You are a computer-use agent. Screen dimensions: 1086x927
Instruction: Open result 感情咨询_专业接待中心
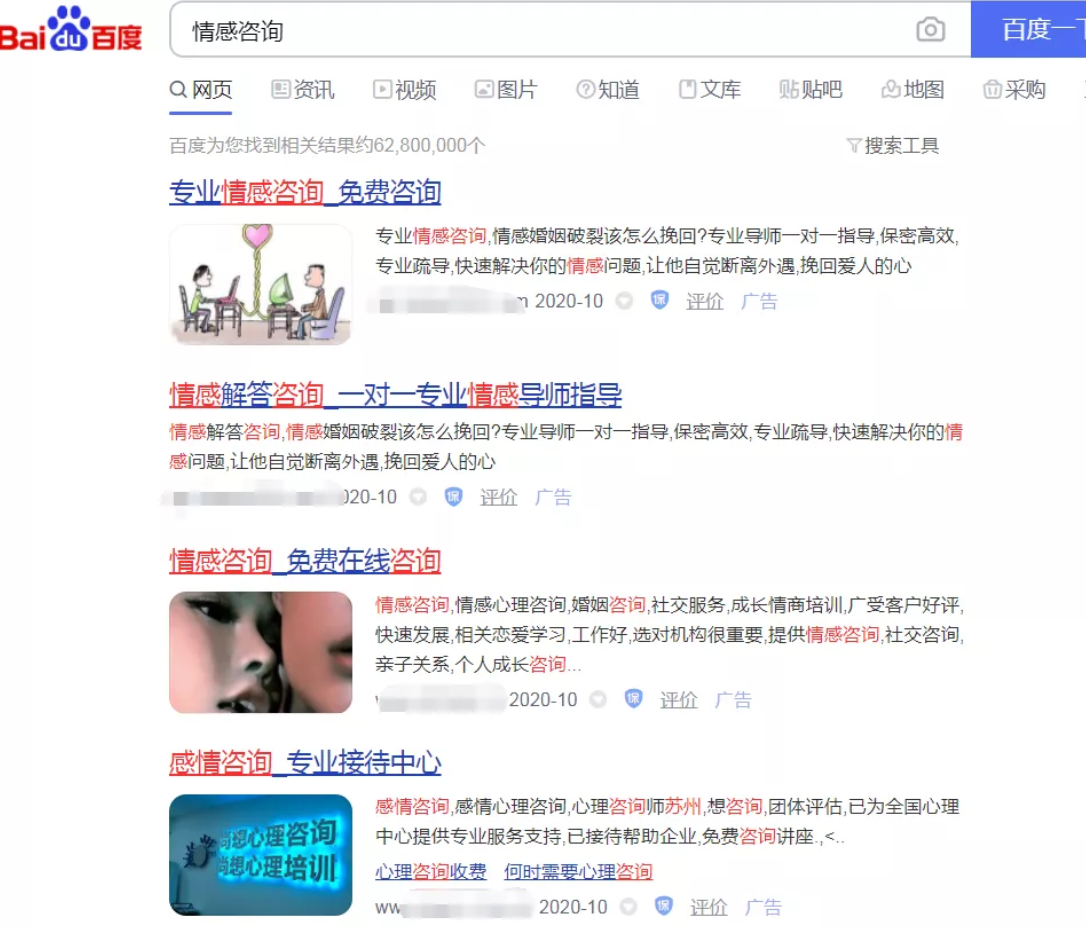tap(305, 764)
